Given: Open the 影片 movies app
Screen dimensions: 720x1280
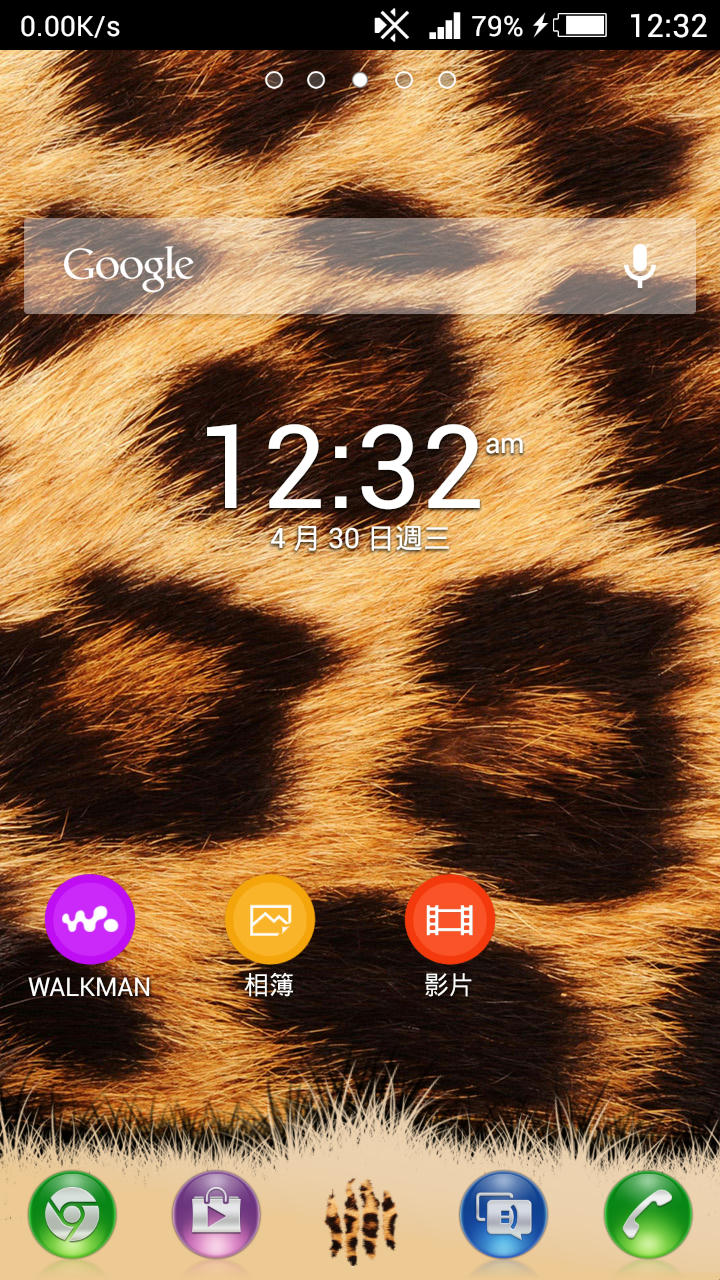Looking at the screenshot, I should pyautogui.click(x=450, y=920).
